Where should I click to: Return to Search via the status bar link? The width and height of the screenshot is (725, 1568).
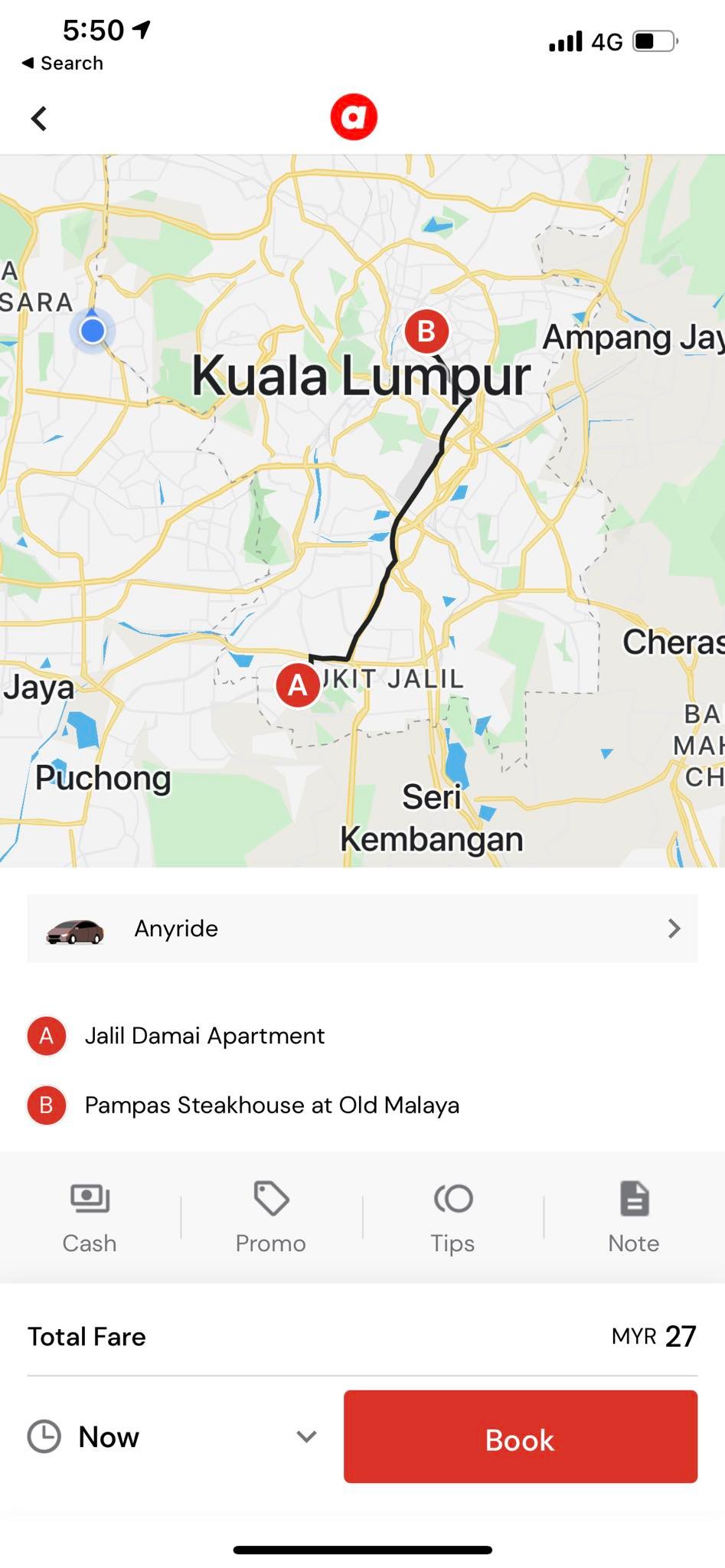tap(63, 64)
